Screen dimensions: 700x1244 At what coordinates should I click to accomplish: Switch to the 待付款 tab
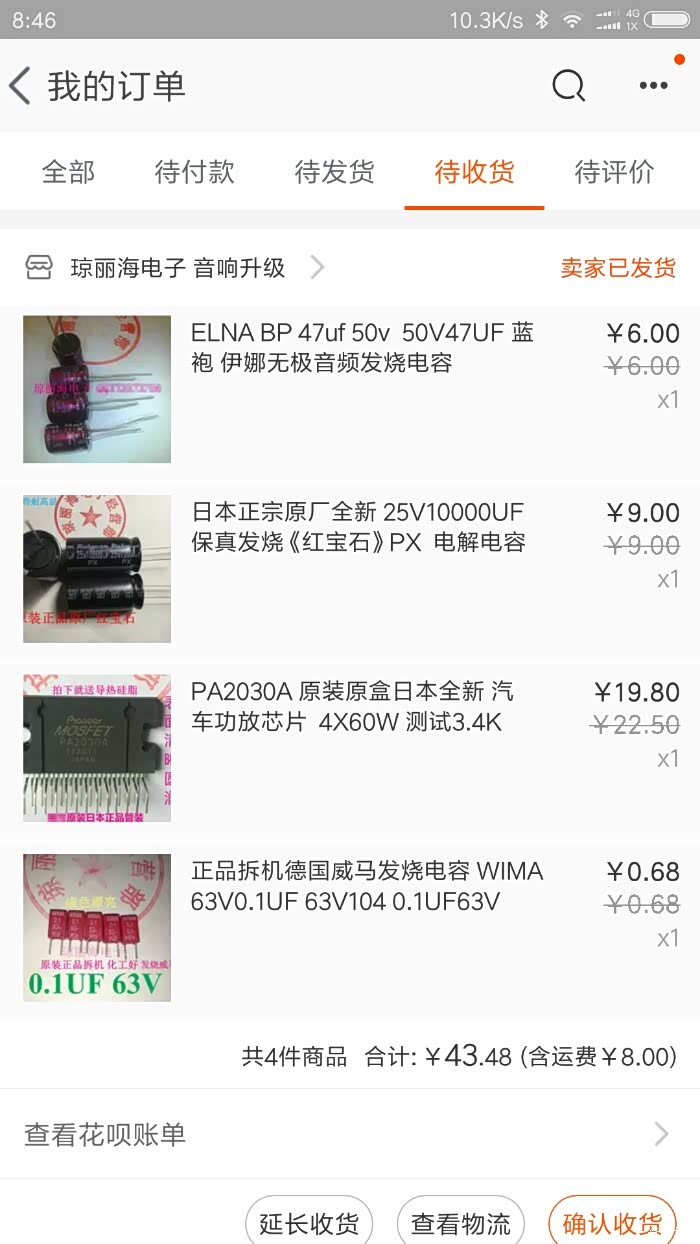[x=195, y=172]
